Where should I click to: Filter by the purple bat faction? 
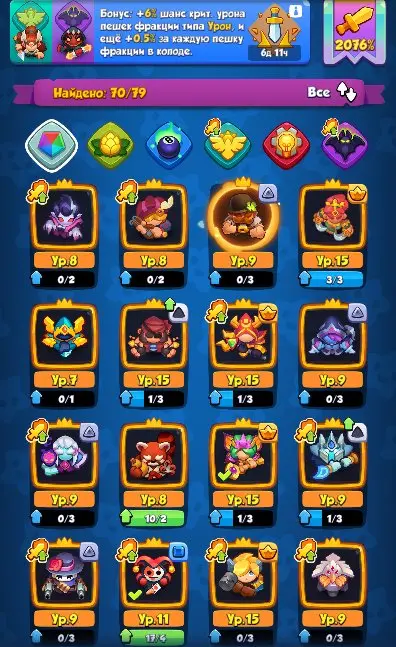coord(344,144)
